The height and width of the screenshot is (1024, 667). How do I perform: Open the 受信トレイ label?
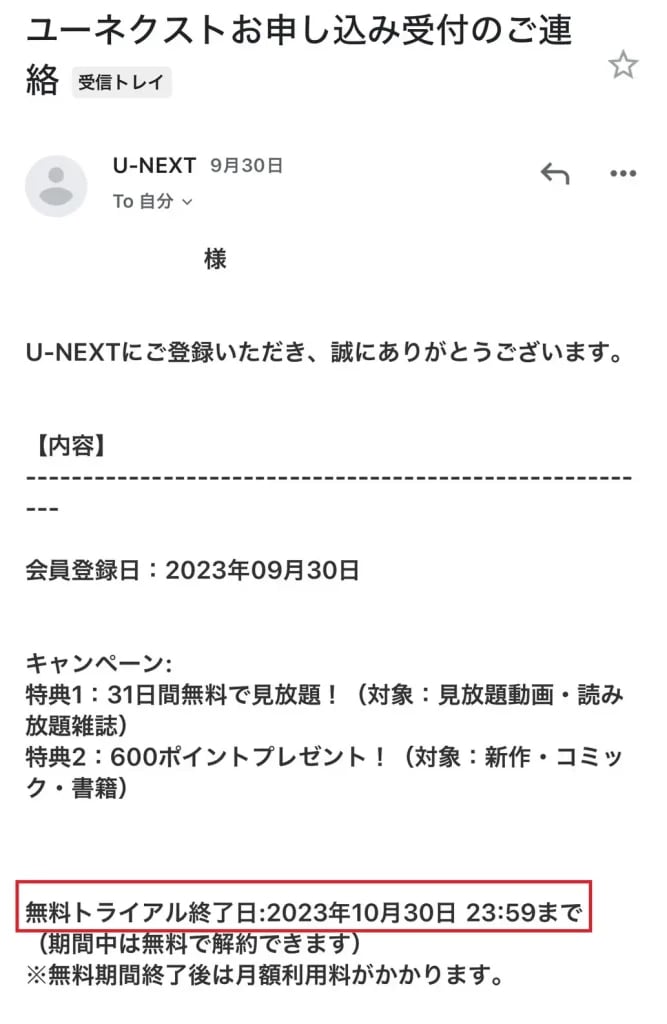point(121,82)
